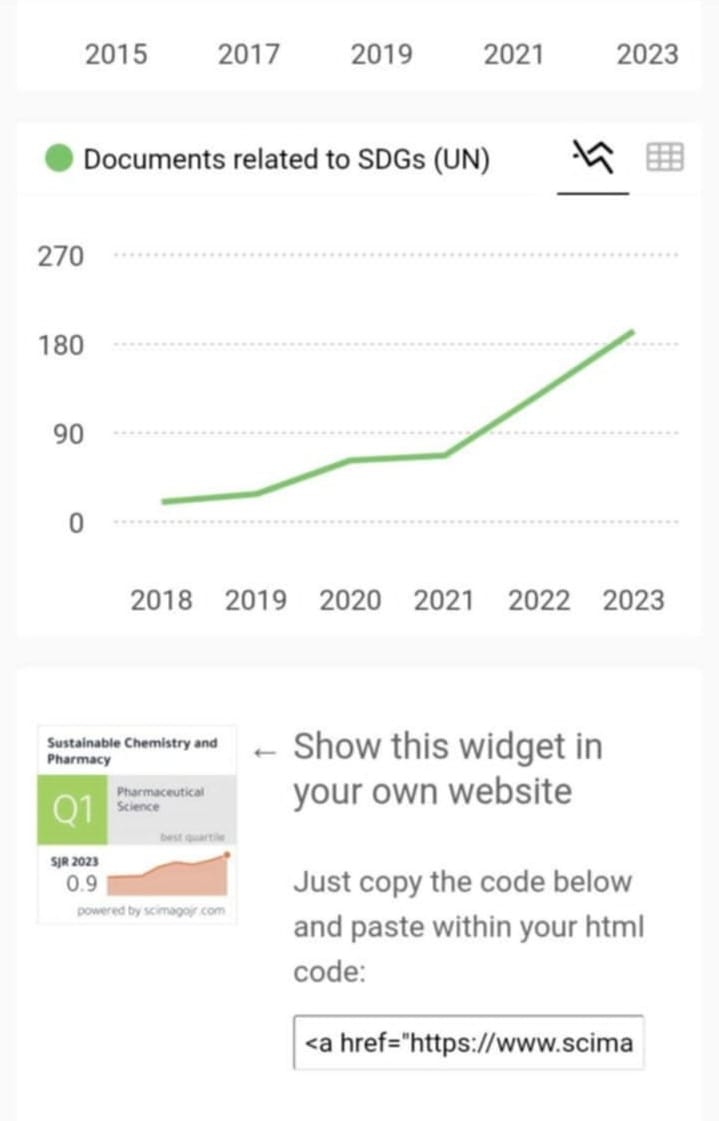Select the widget embed code field
This screenshot has width=719, height=1121.
[x=468, y=1043]
